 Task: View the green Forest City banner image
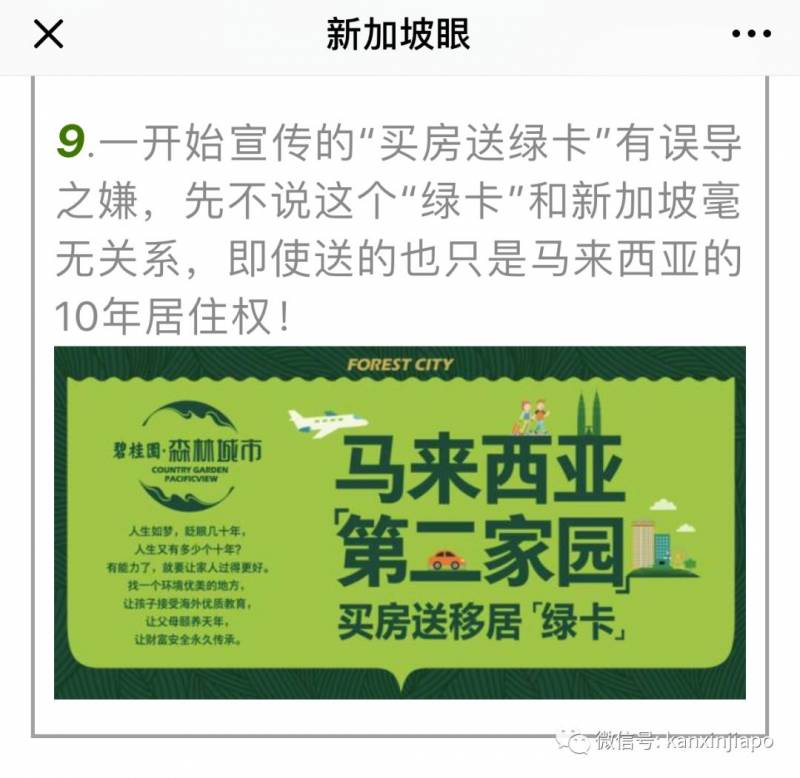(x=400, y=522)
